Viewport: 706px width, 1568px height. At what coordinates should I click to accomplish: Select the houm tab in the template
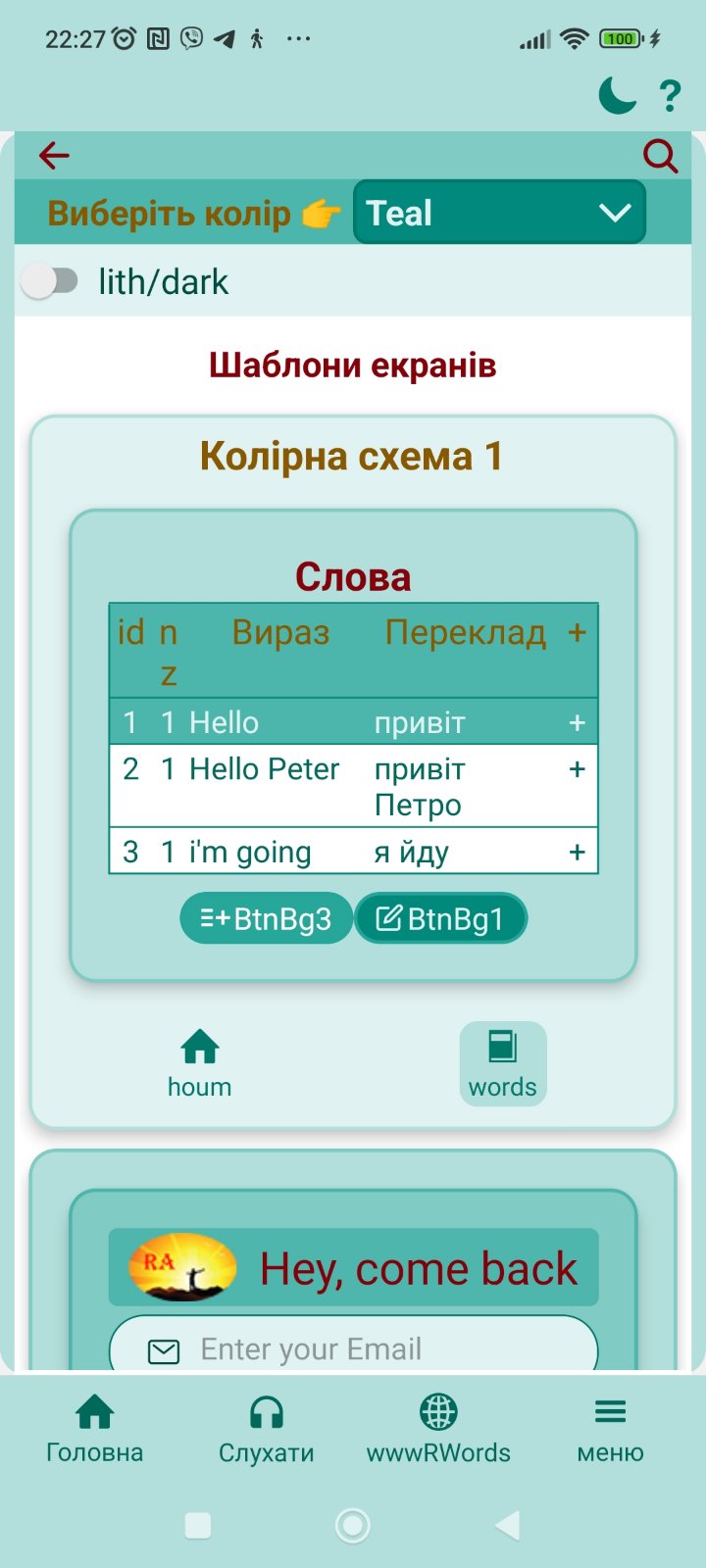click(x=199, y=1063)
